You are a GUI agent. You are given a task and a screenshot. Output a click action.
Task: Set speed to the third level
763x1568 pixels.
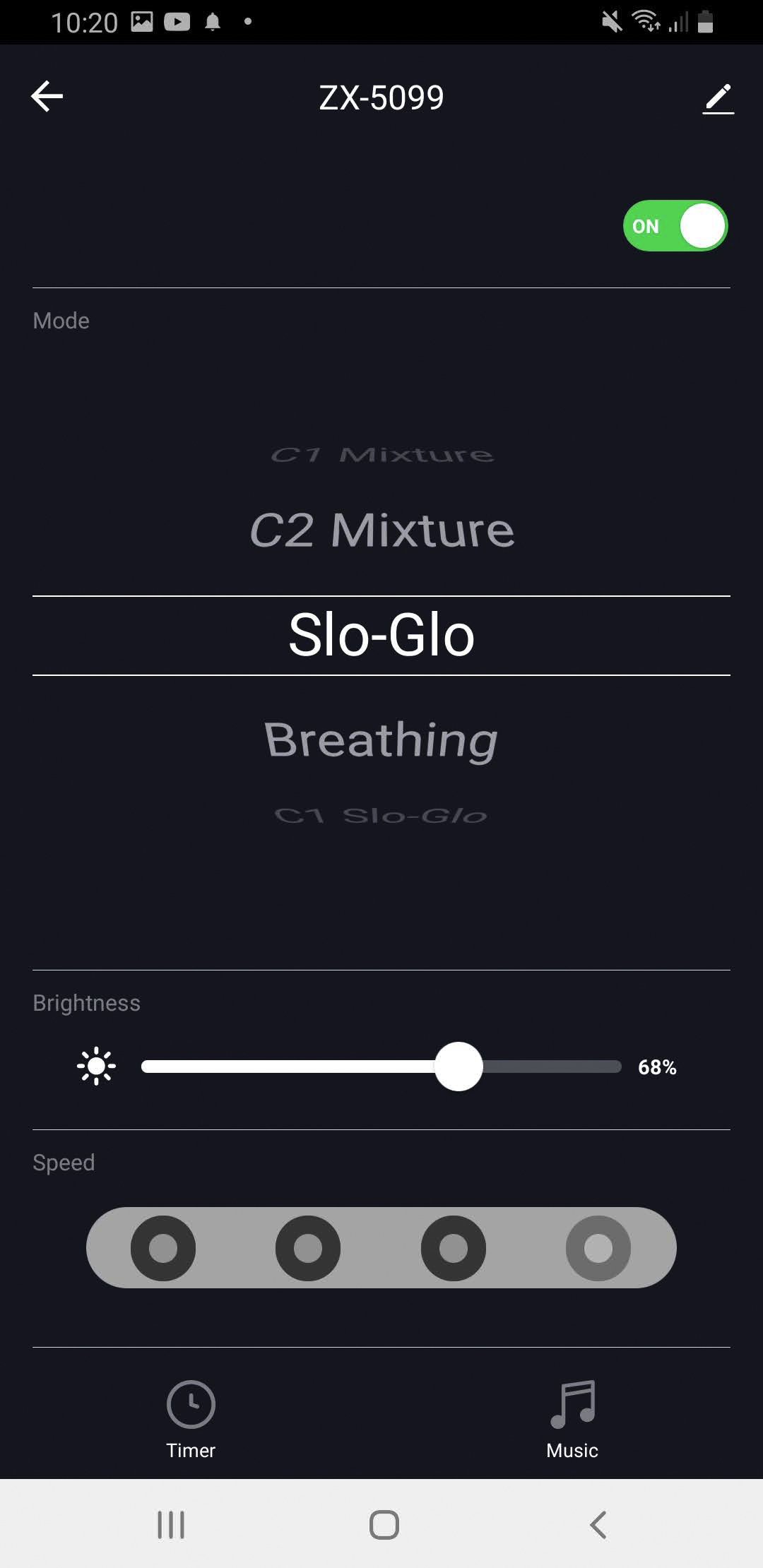(454, 1248)
